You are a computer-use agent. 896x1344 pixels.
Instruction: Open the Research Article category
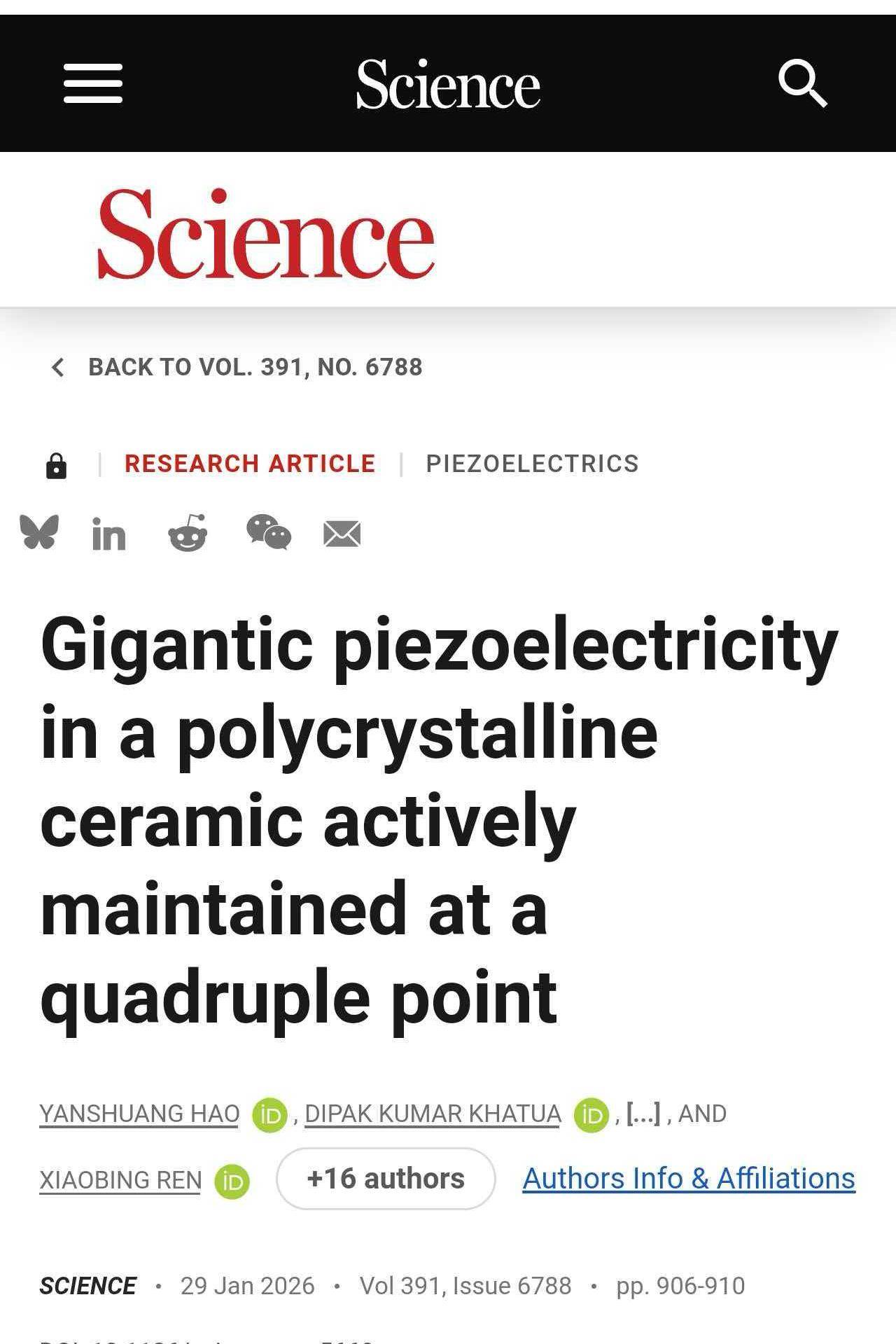pos(250,464)
